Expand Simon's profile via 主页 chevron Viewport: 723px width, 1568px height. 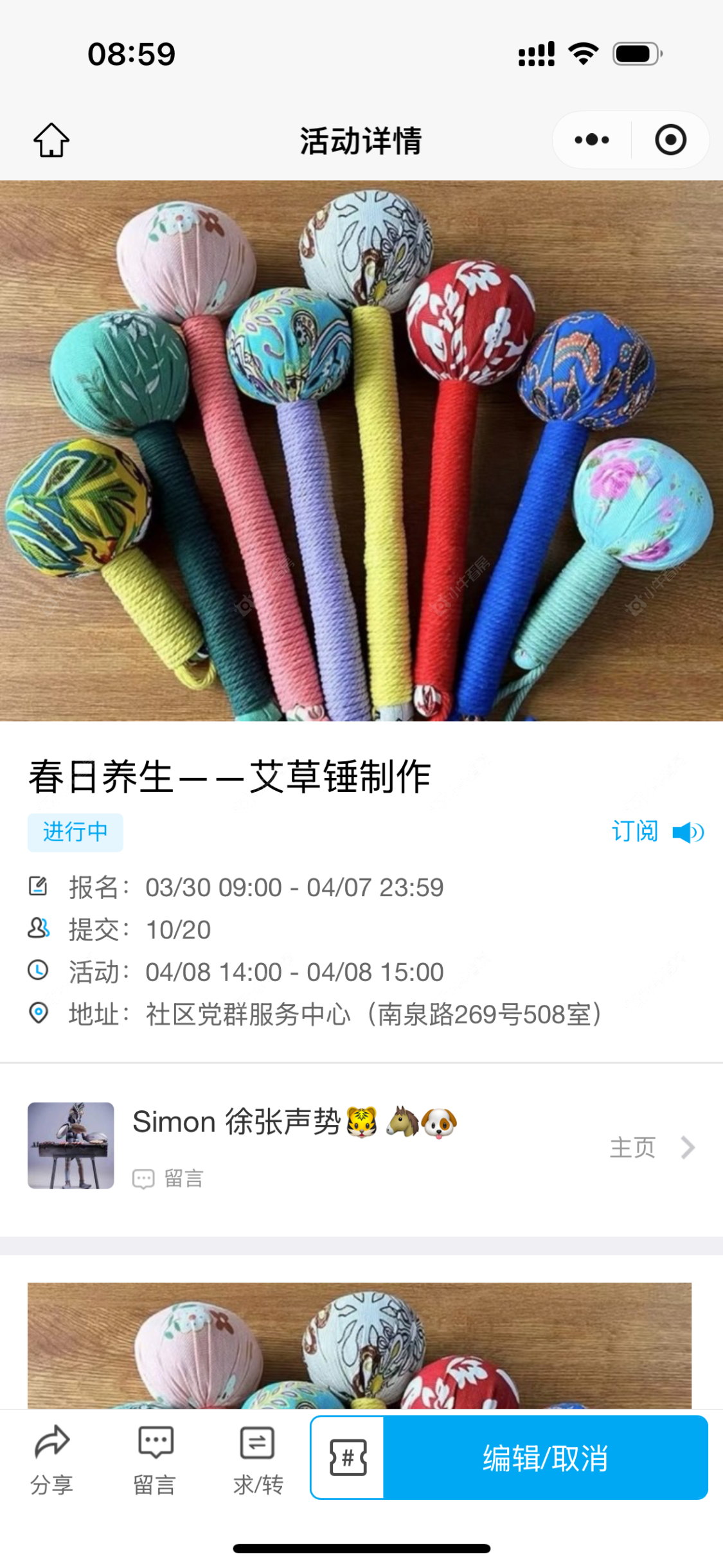pyautogui.click(x=688, y=1148)
